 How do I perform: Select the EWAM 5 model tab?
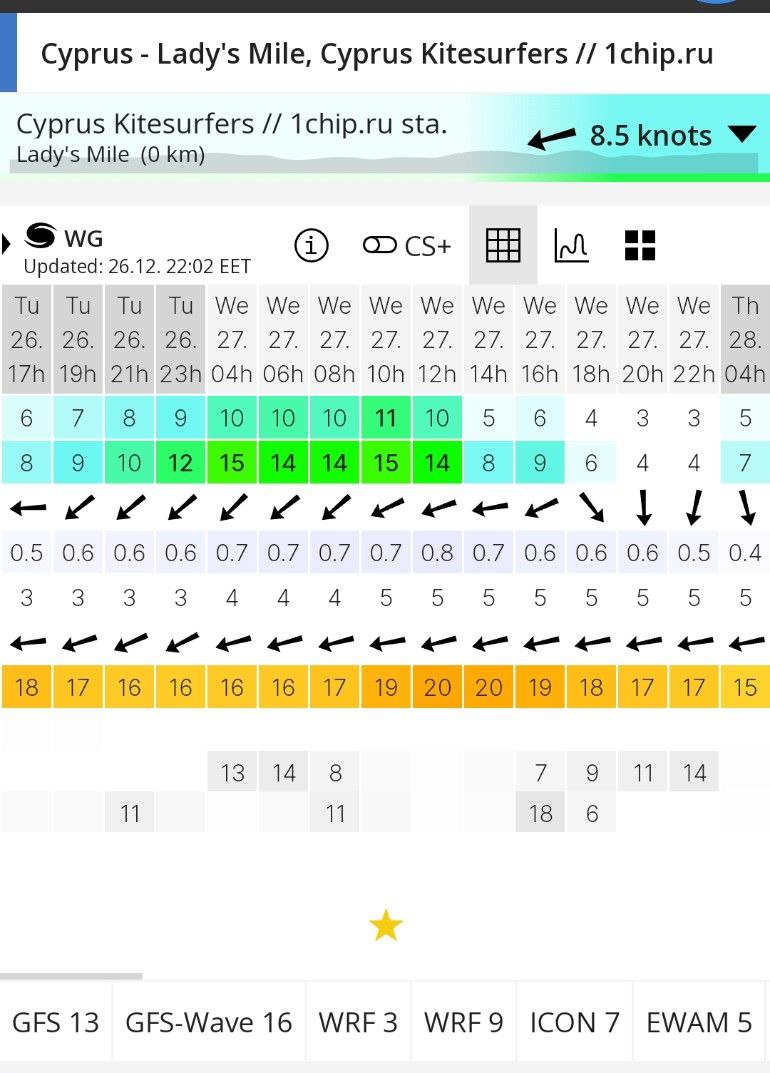pos(699,1022)
